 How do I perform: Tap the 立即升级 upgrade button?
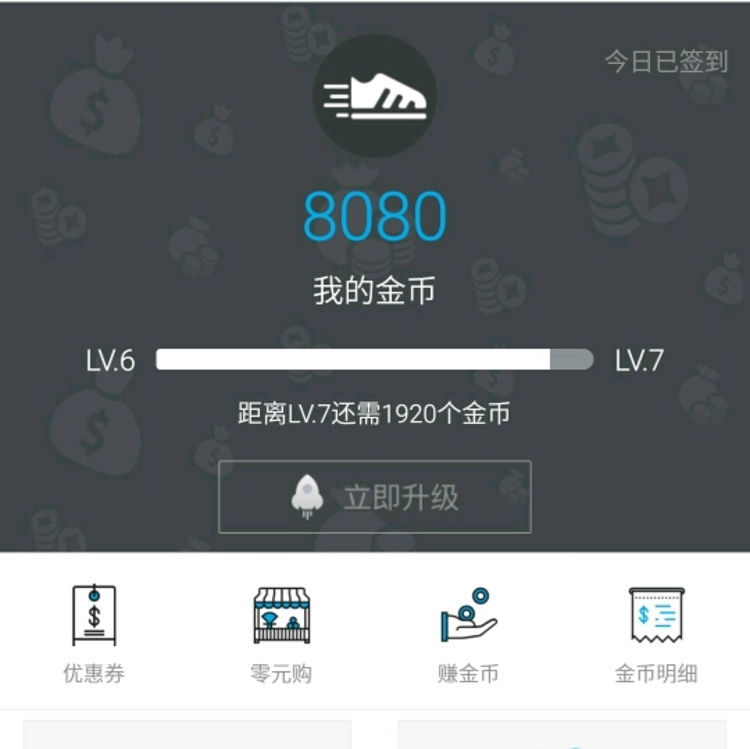point(375,497)
